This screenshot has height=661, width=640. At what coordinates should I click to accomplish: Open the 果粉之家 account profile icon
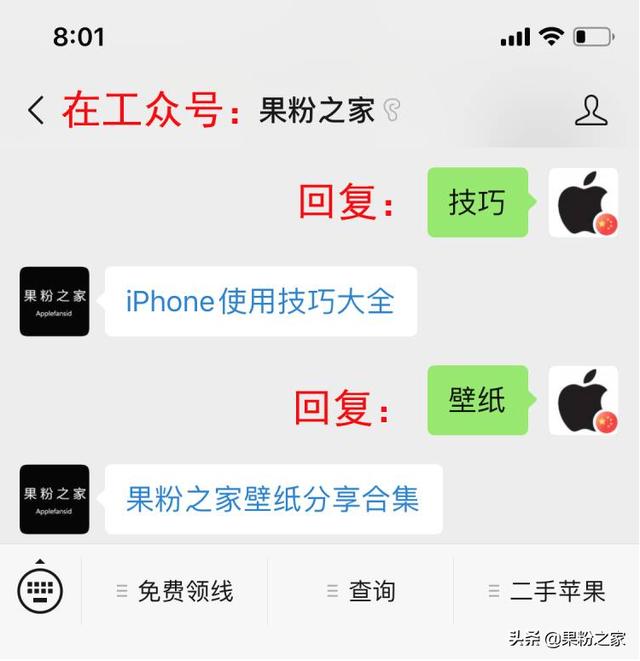[591, 110]
